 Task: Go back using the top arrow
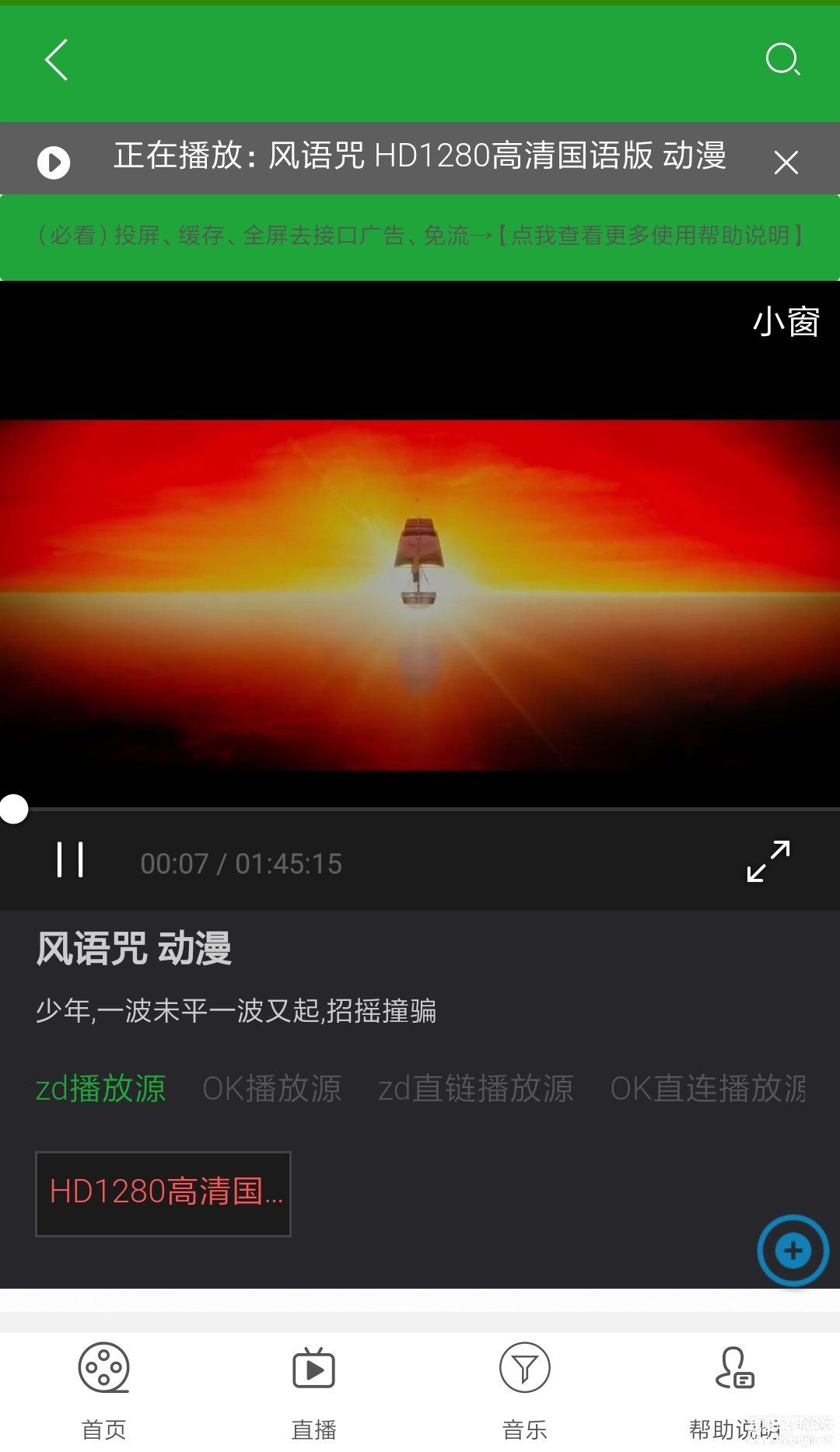[x=57, y=60]
